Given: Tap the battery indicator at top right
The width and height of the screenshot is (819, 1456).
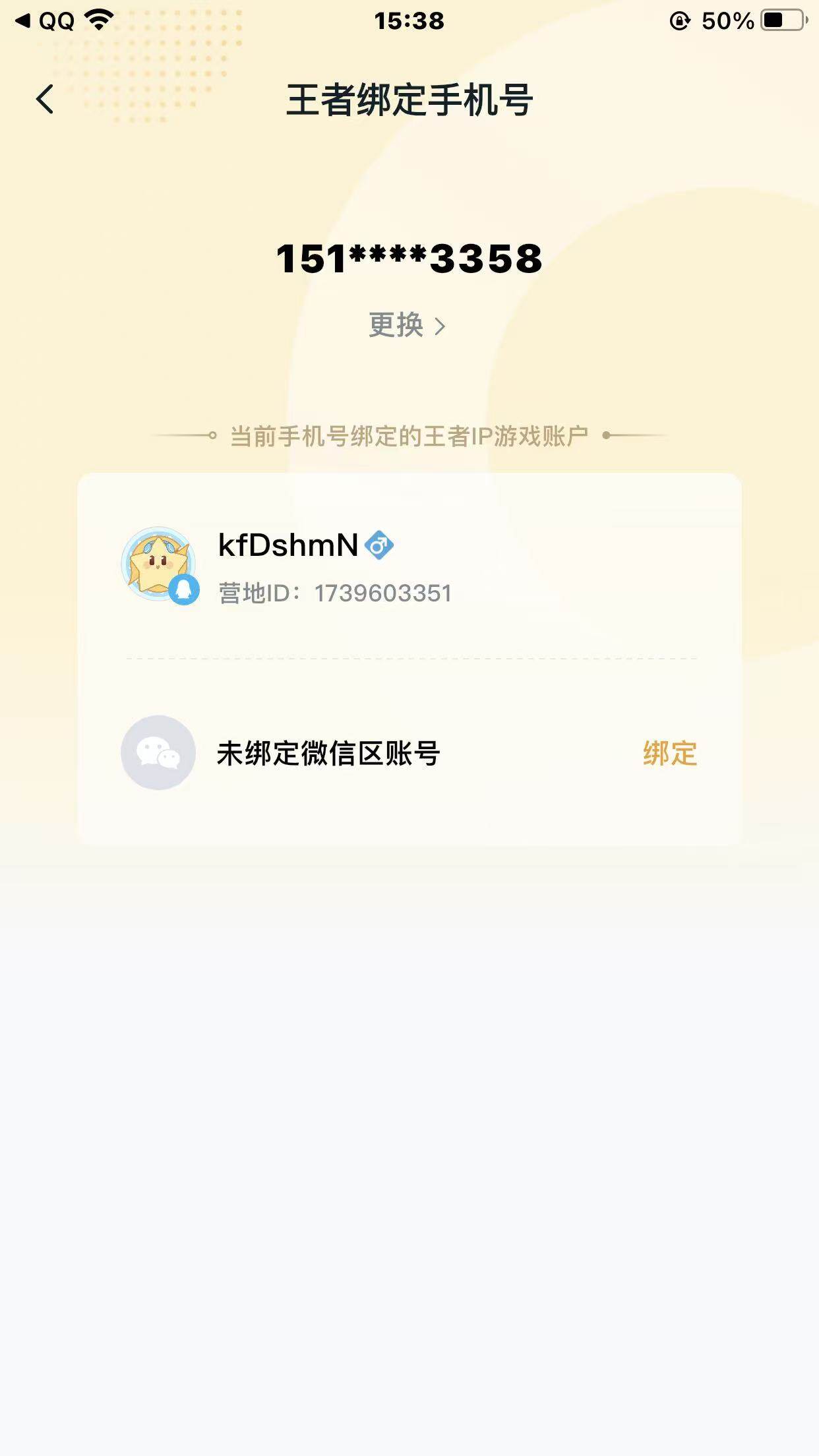Looking at the screenshot, I should click(x=781, y=19).
